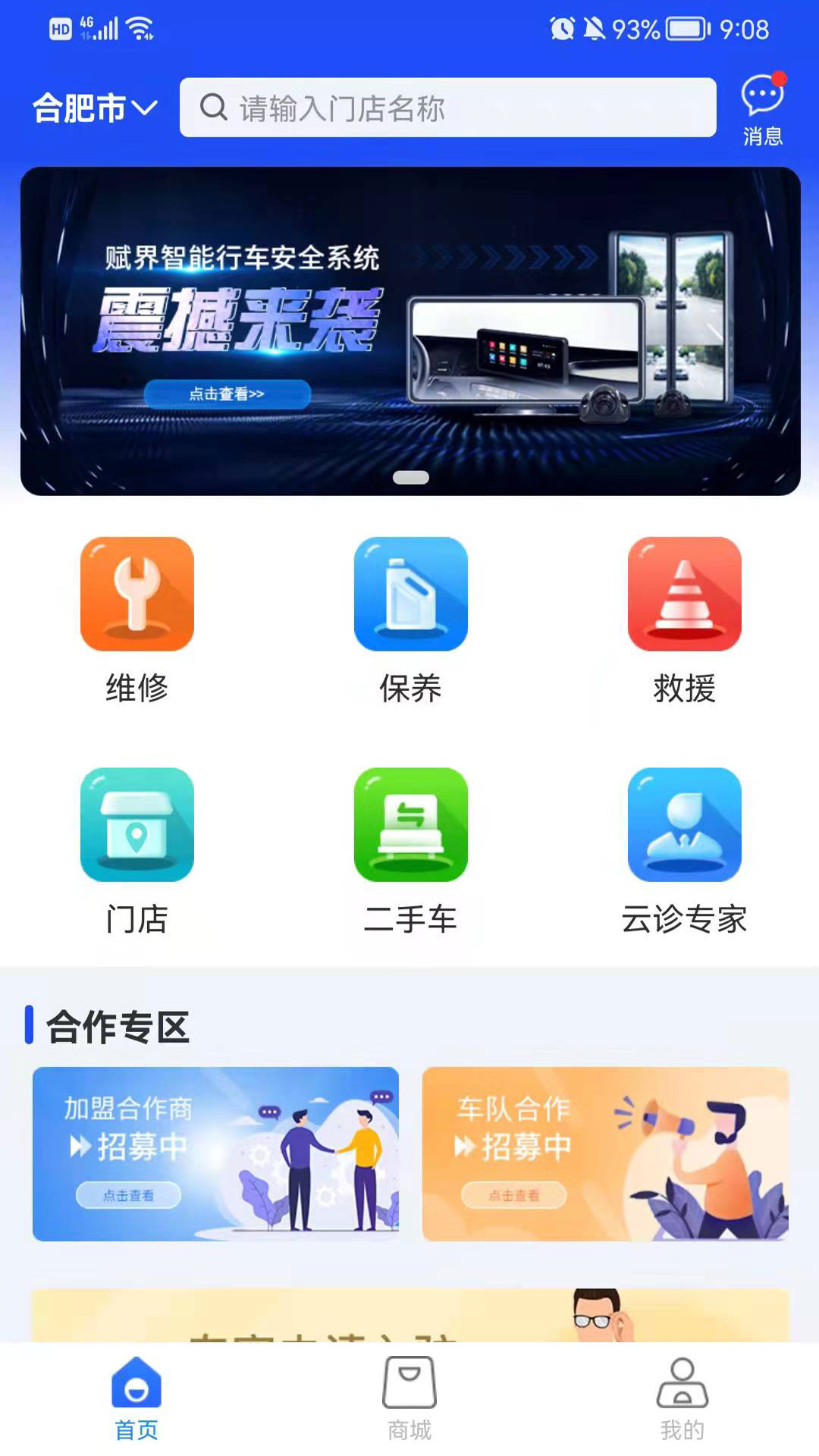Screen dimensions: 819x1456
Task: Open the 消息 message chat icon
Action: [761, 95]
